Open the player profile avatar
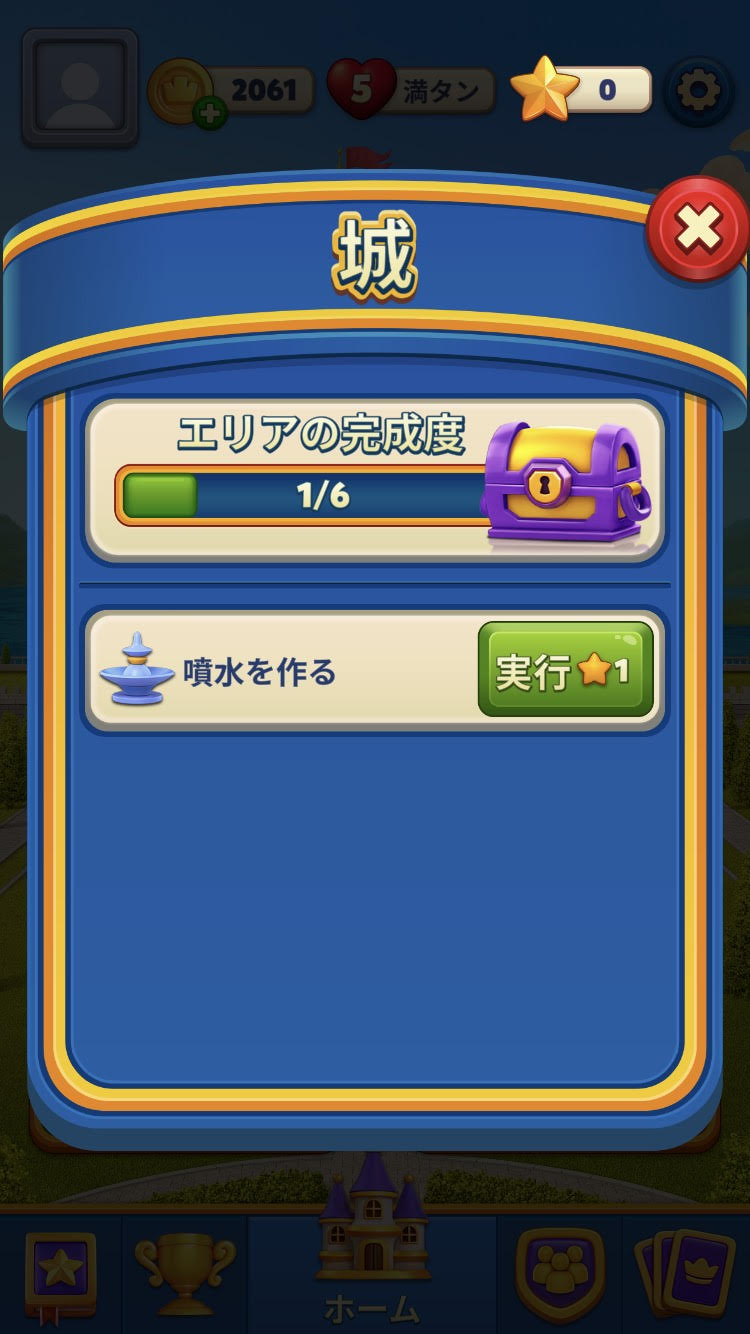Viewport: 750px width, 1334px height. [x=80, y=88]
